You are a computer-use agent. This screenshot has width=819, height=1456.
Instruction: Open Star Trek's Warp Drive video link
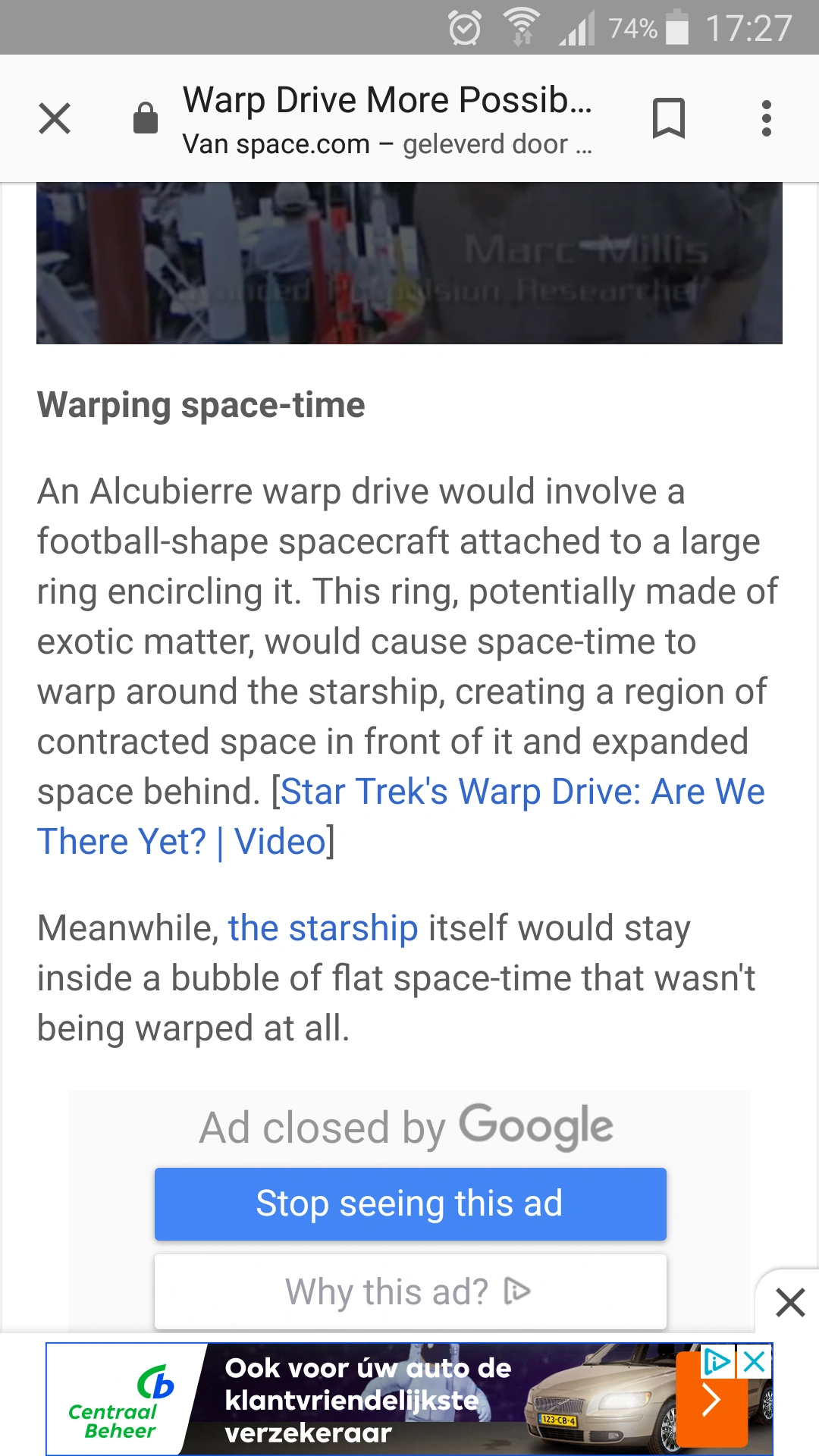[x=401, y=817]
